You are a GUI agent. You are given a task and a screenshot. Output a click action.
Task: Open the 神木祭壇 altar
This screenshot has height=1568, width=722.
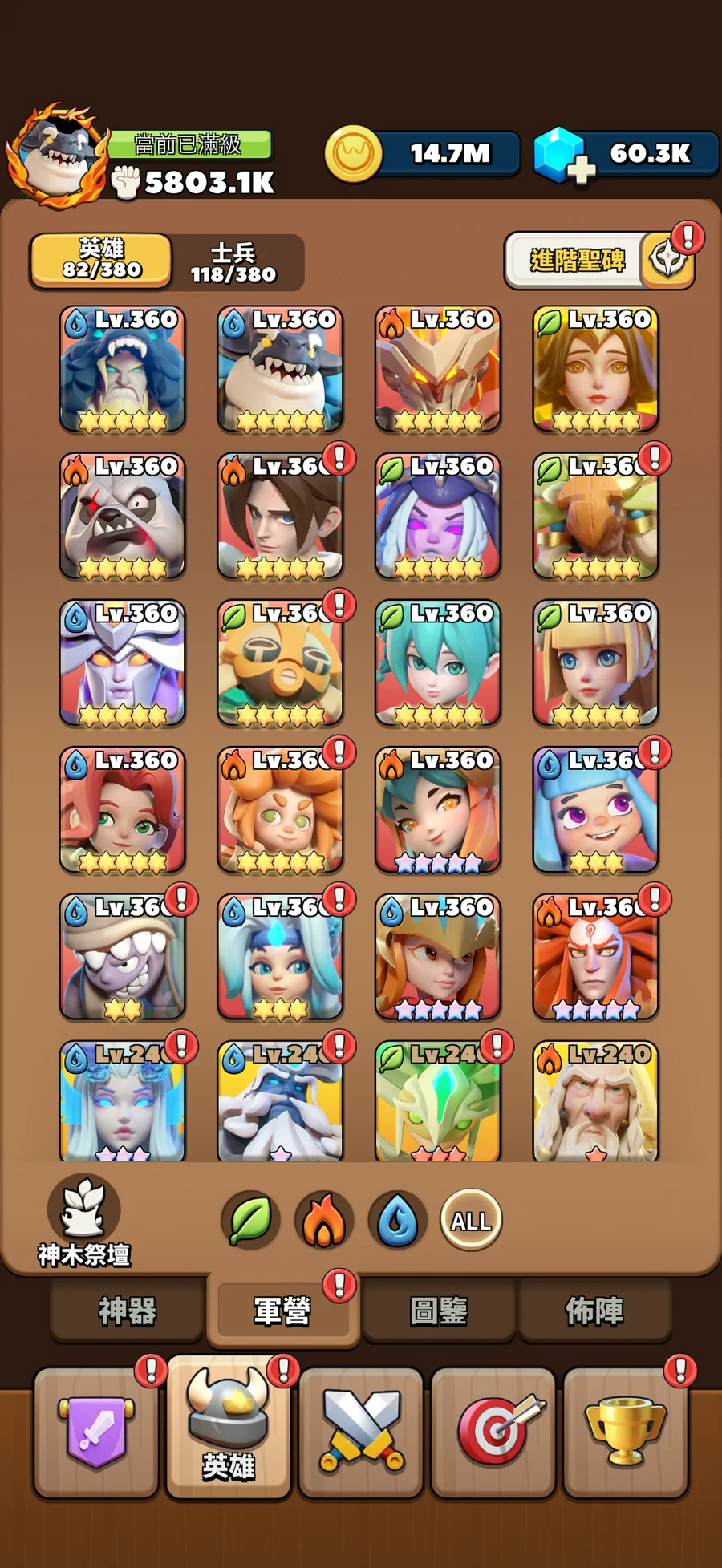(x=84, y=1221)
